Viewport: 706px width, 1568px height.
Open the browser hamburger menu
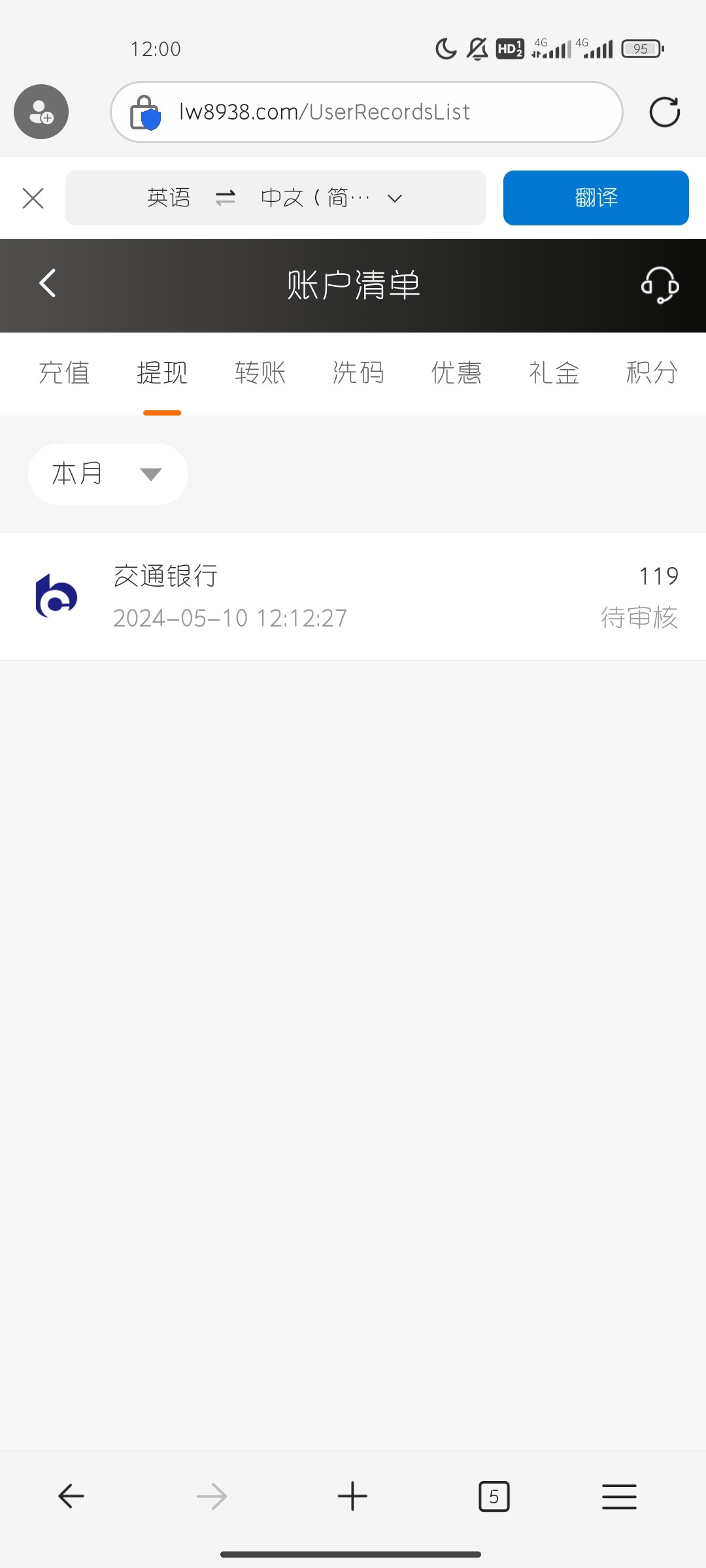(619, 1496)
